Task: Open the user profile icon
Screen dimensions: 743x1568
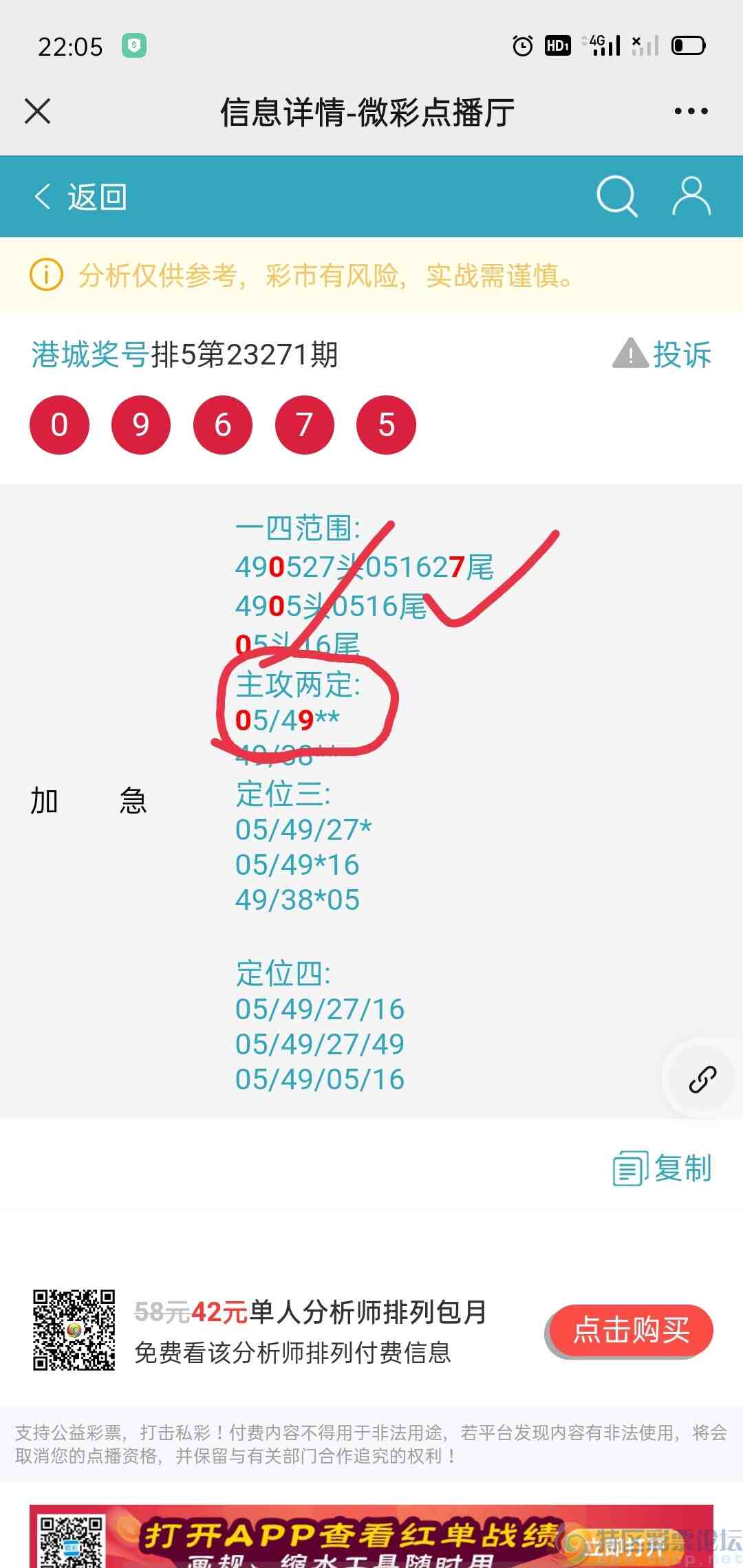Action: (x=691, y=197)
